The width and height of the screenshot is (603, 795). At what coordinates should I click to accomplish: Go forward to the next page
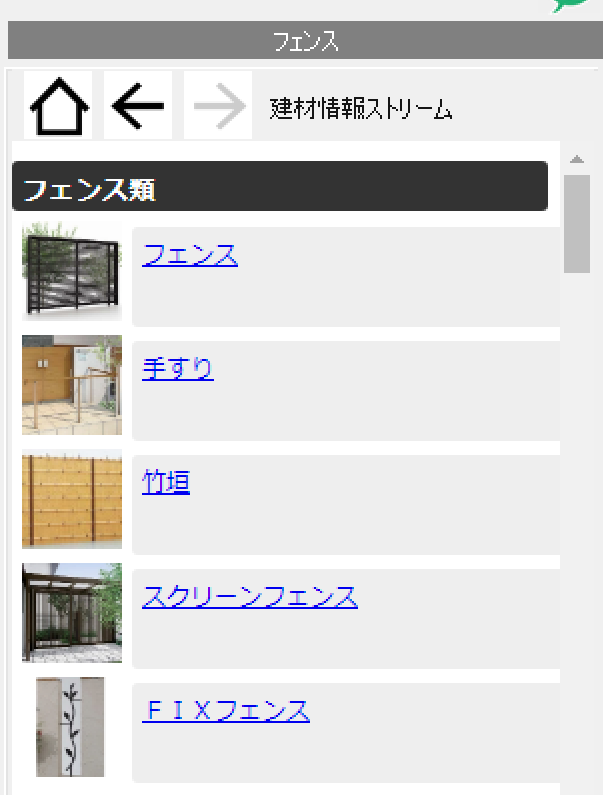[x=217, y=106]
